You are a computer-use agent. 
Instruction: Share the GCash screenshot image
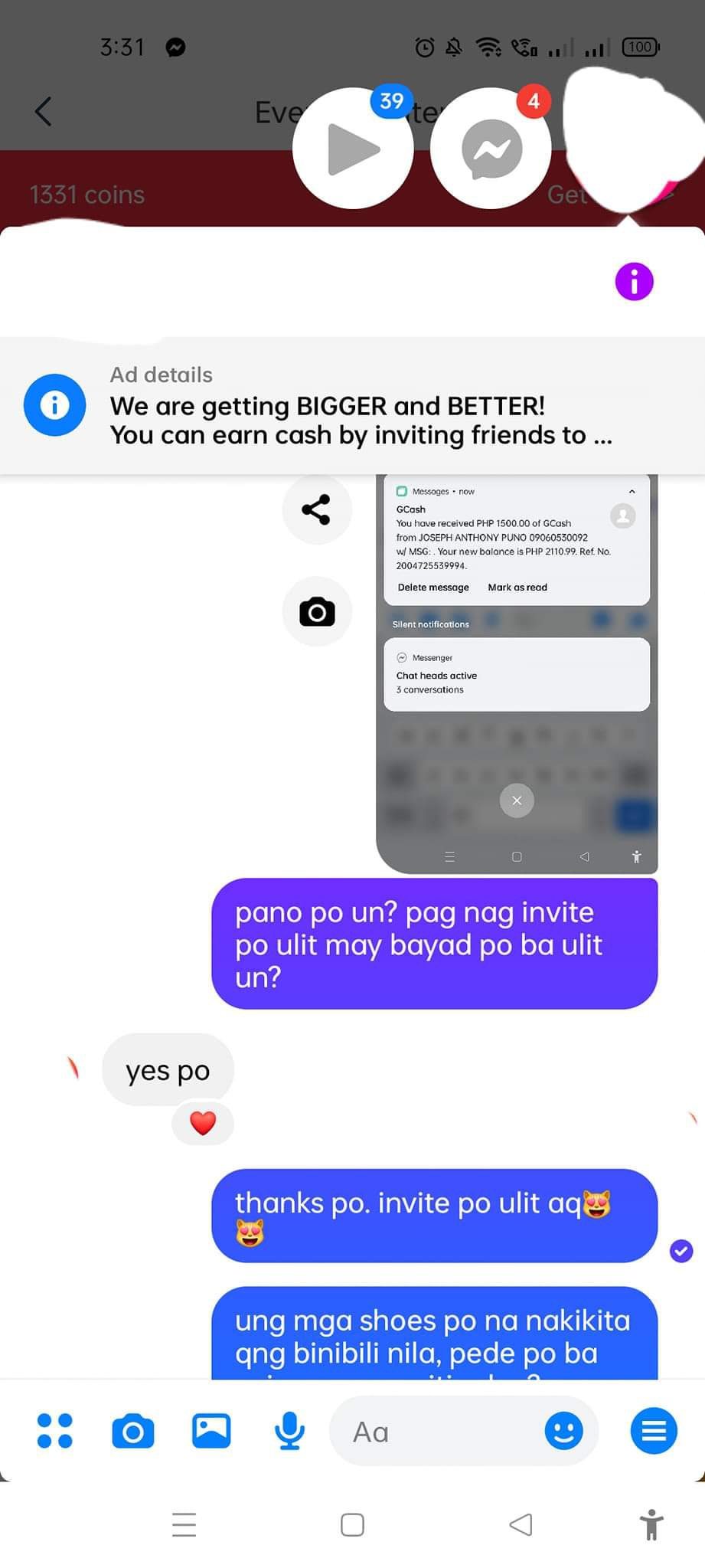coord(316,509)
